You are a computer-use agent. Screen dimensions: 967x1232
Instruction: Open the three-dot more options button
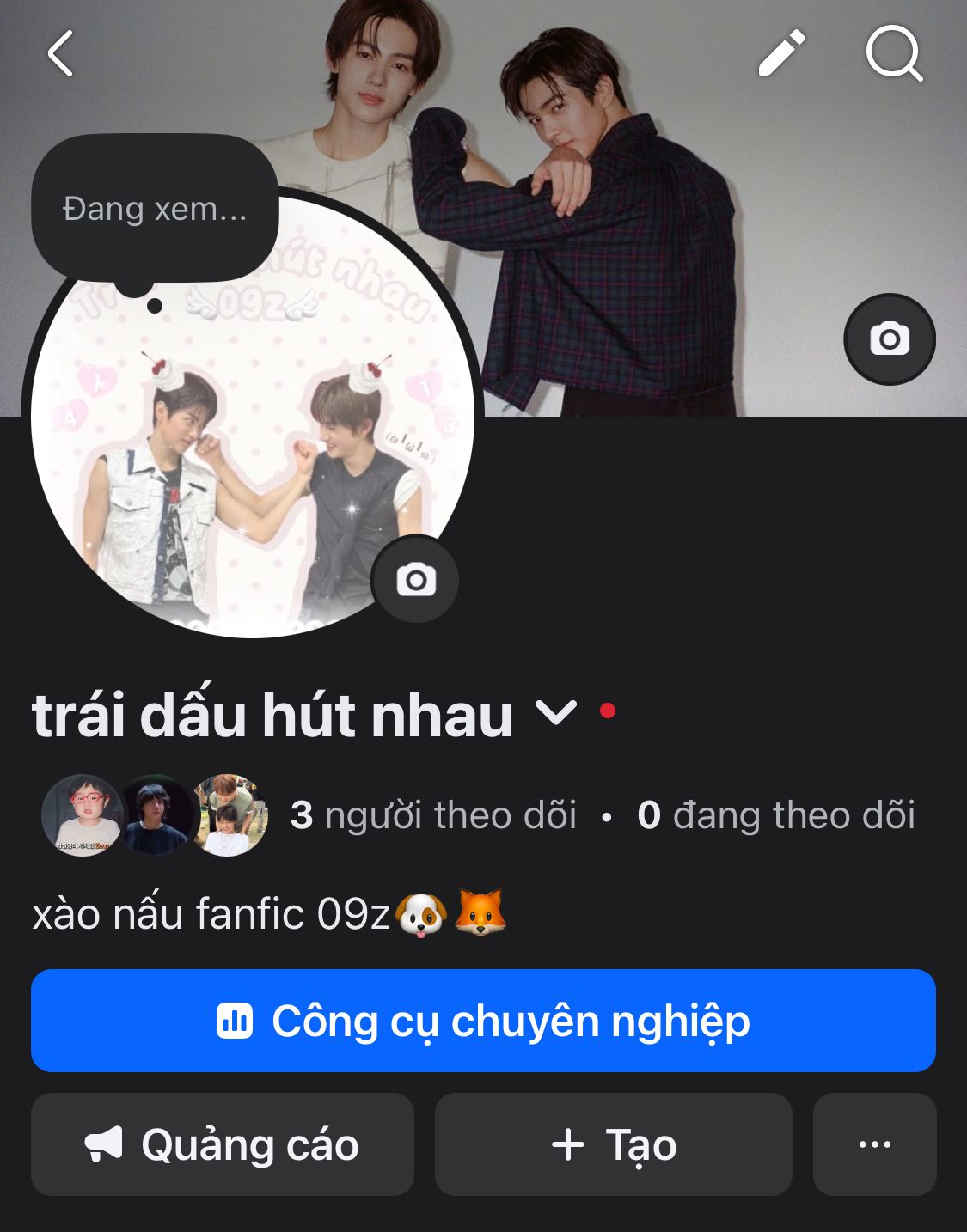point(874,1144)
